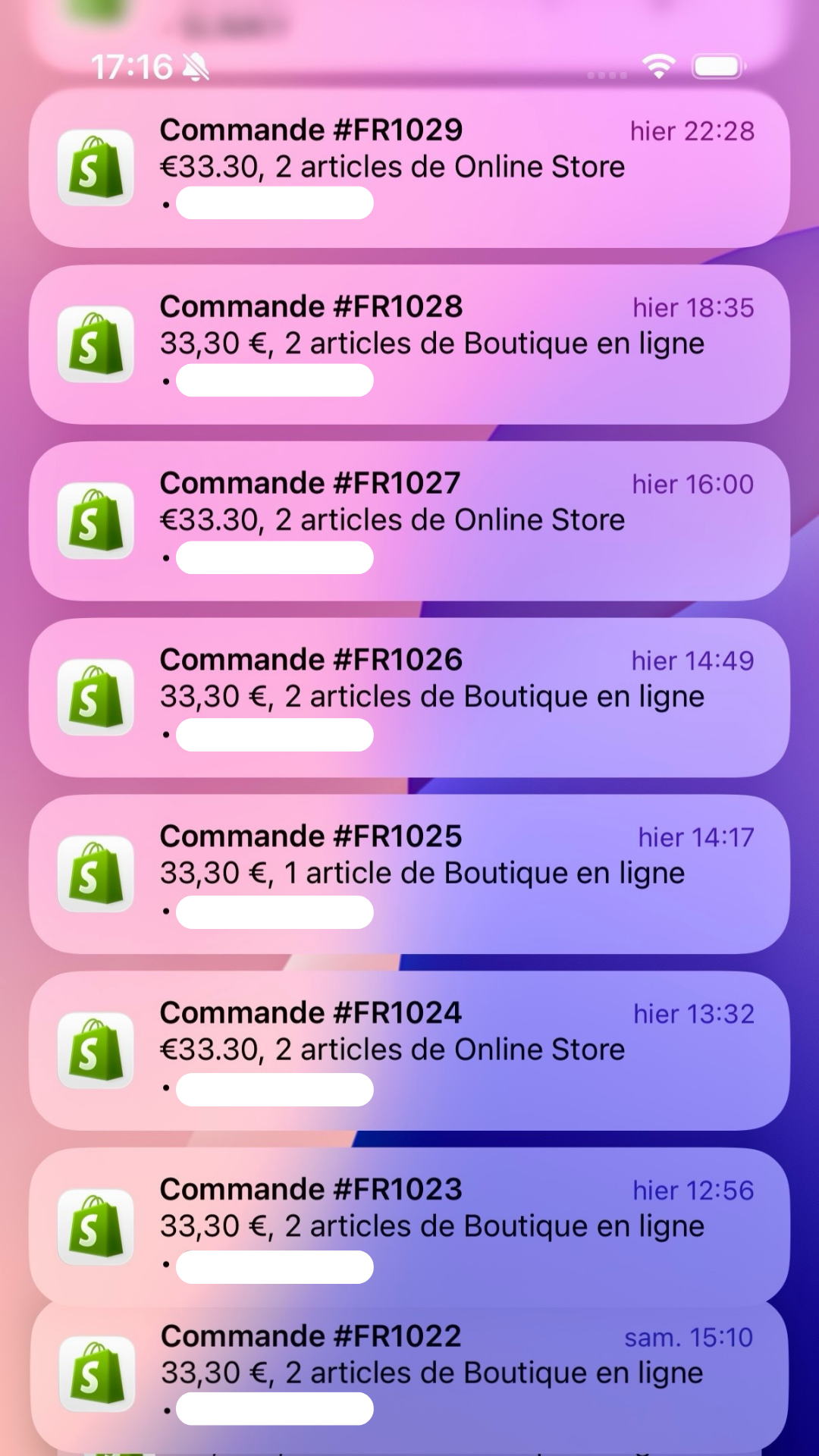The height and width of the screenshot is (1456, 819).
Task: View the Commande #FR1022 notification from Saturday
Action: pos(409,1374)
